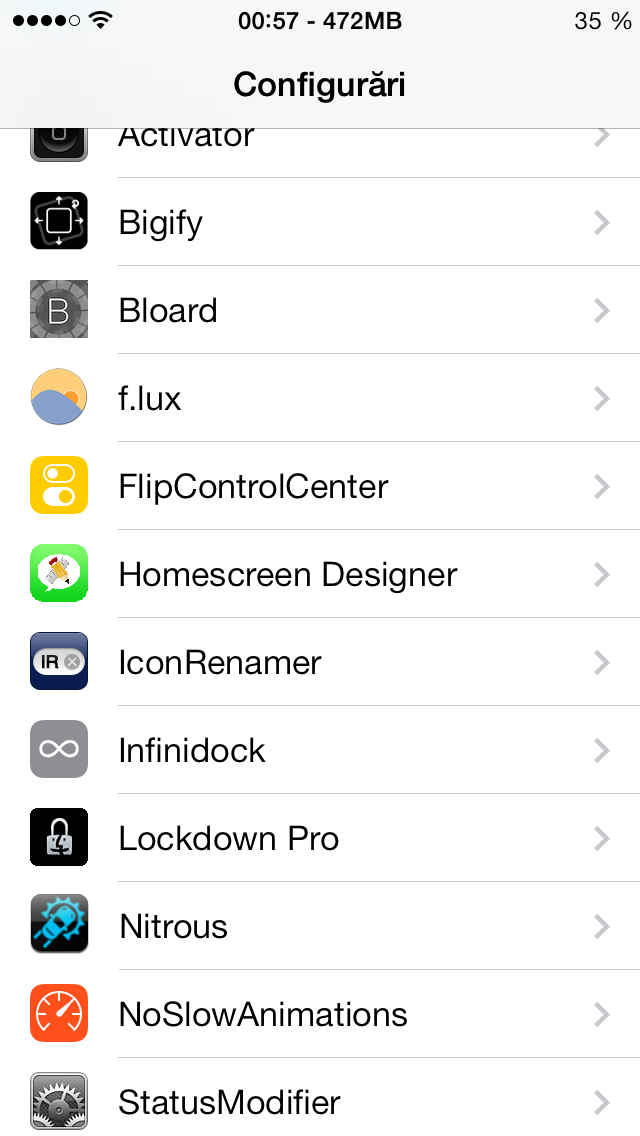
Task: Open Infinidock settings
Action: click(x=320, y=750)
